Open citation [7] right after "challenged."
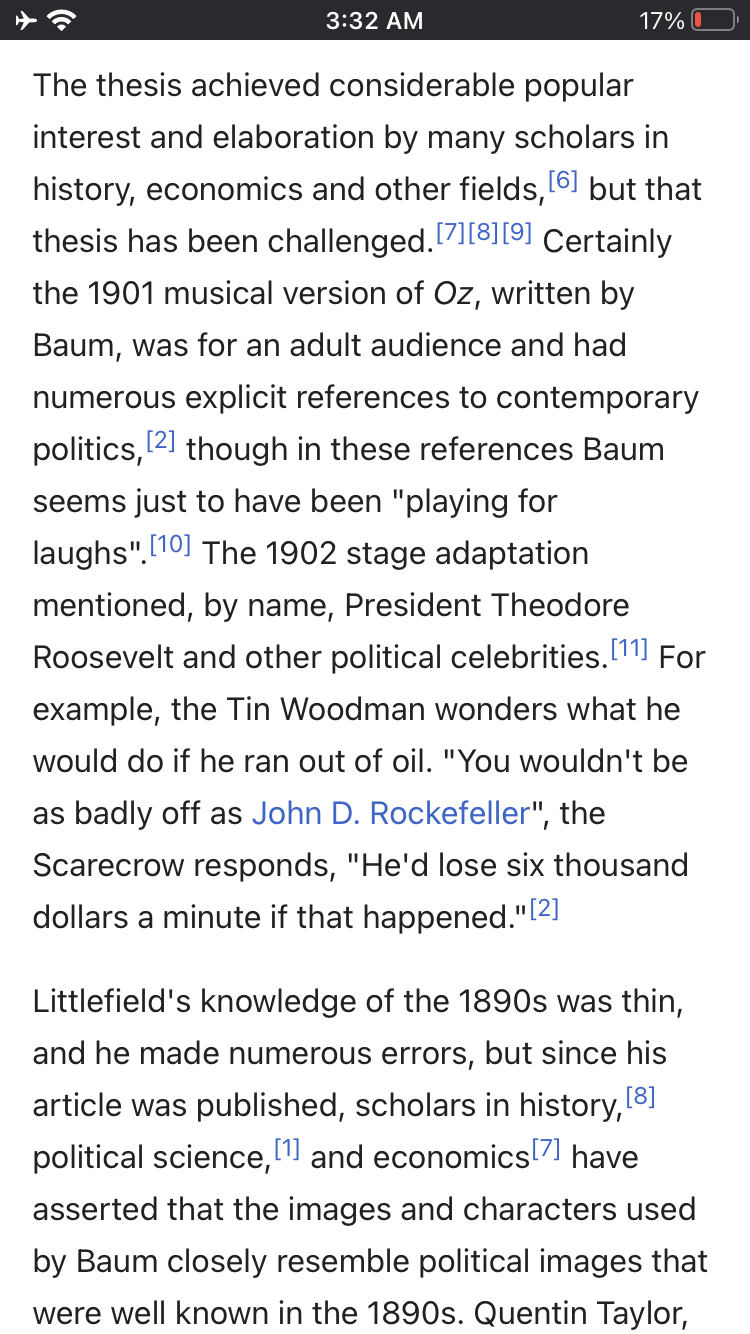This screenshot has height=1334, width=750. (x=452, y=233)
